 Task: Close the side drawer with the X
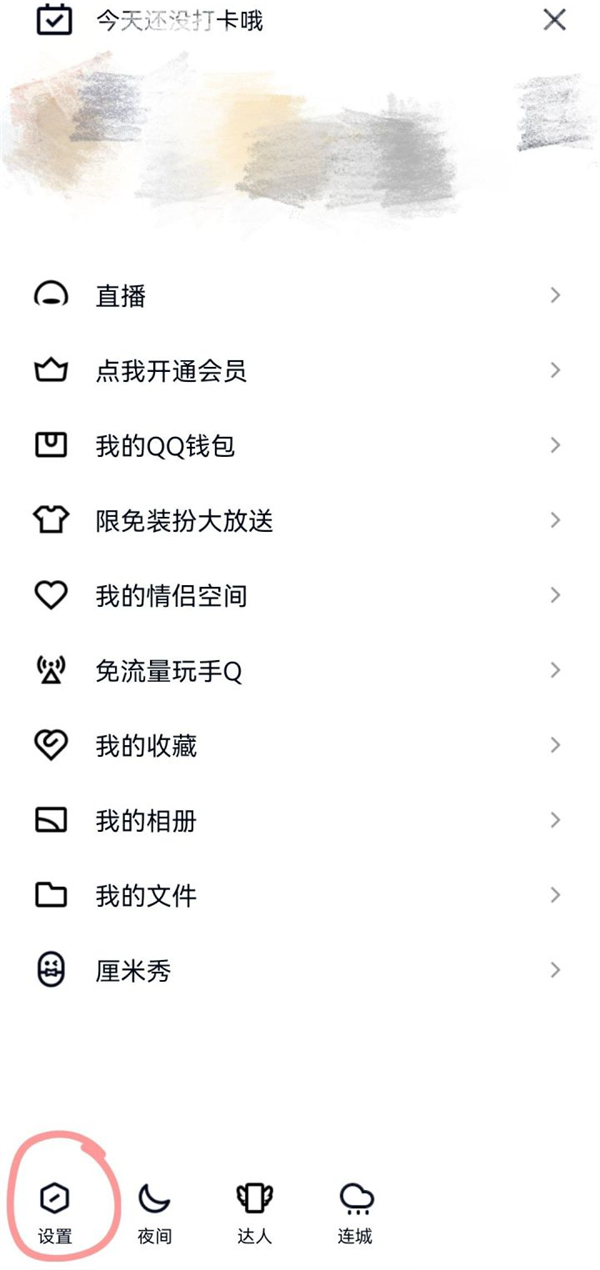[554, 19]
